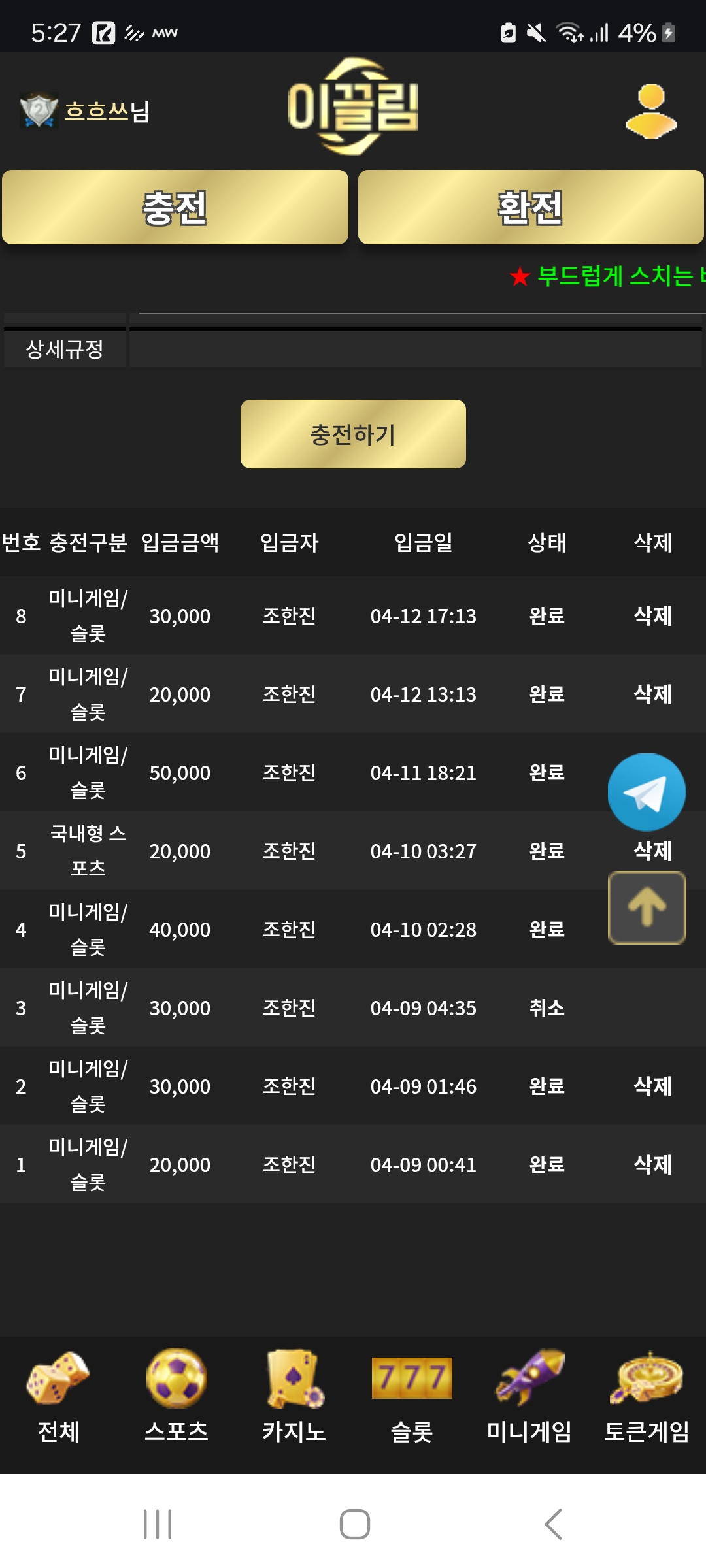Image resolution: width=706 pixels, height=1568 pixels.
Task: Tap the 충전하기 button
Action: pos(353,434)
